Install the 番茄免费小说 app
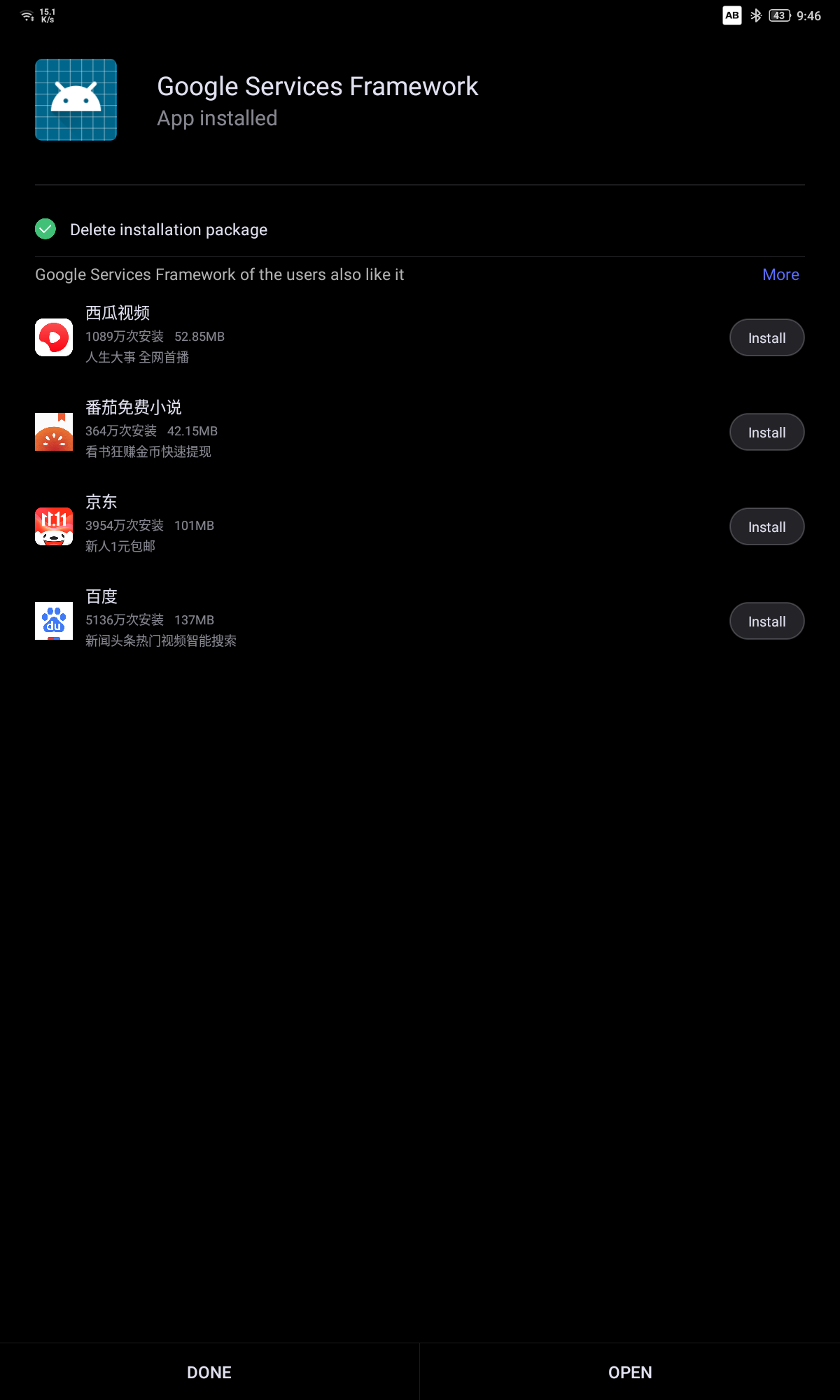 [766, 432]
